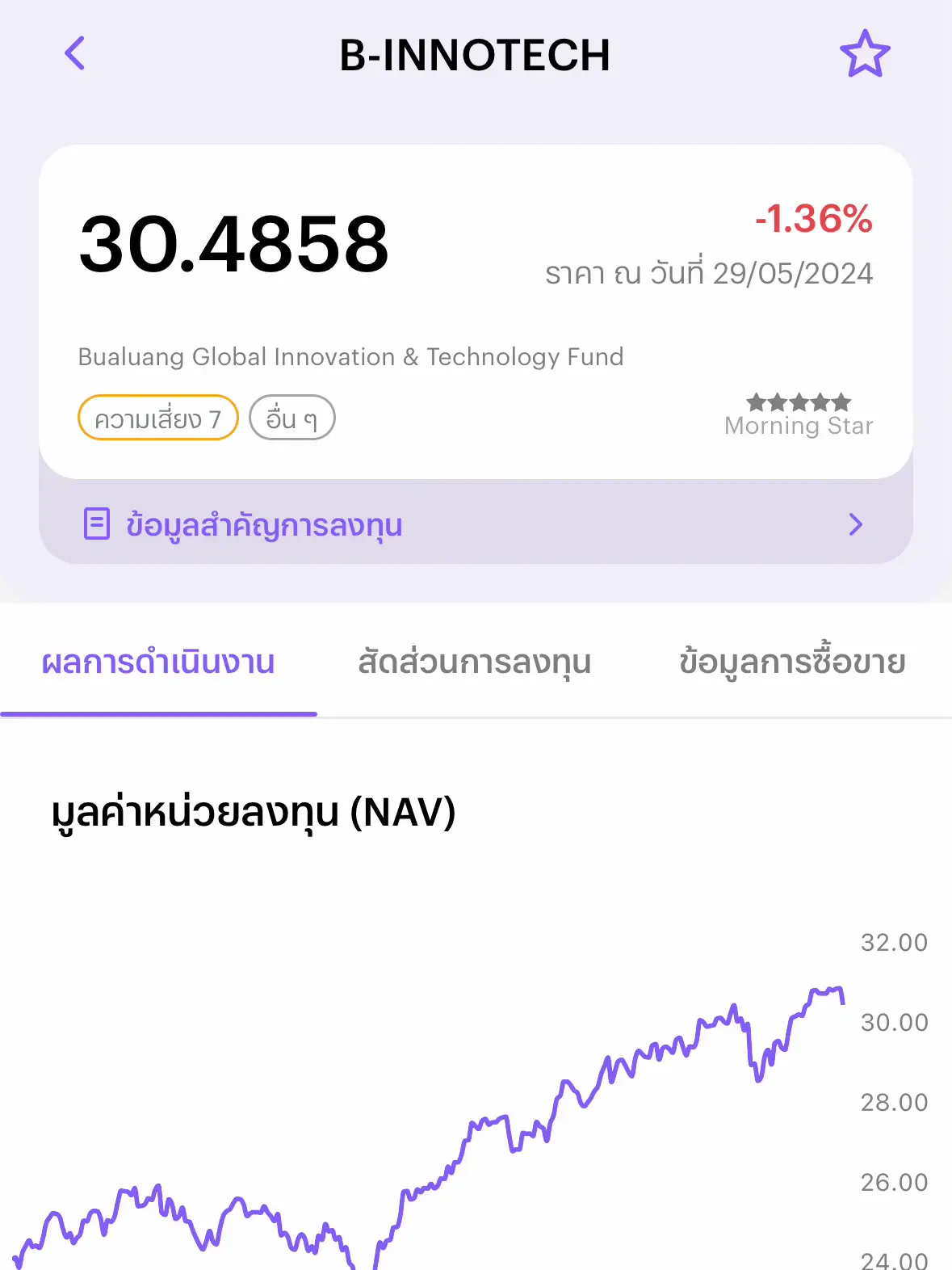
Task: Tap the ความเสี่ยง 7 risk chip
Action: pyautogui.click(x=158, y=418)
